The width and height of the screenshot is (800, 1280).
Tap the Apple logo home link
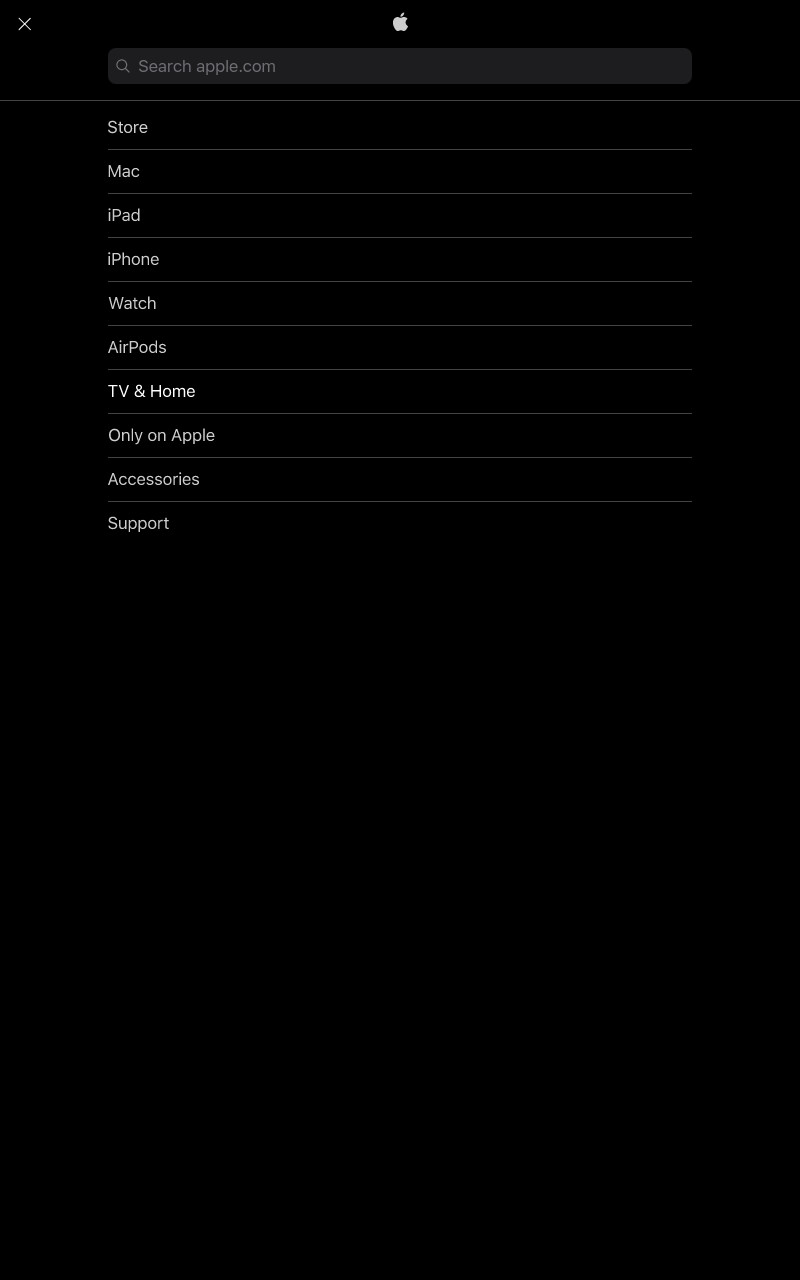tap(400, 22)
